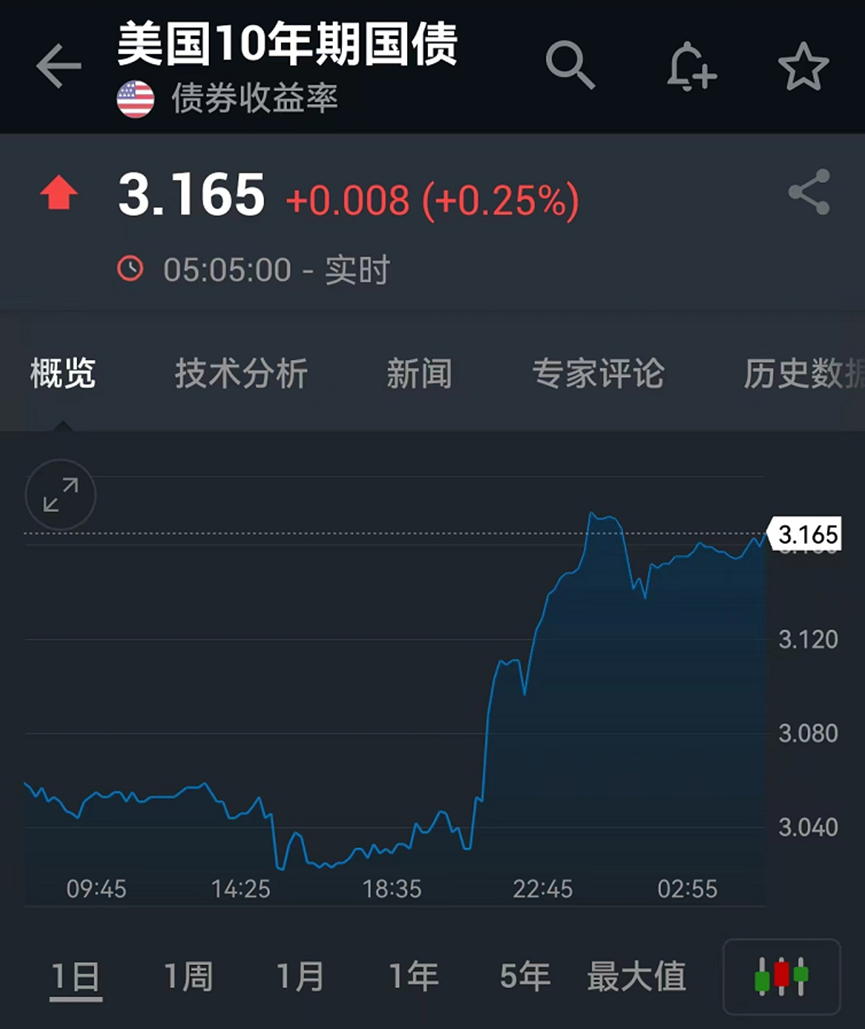The width and height of the screenshot is (865, 1029).
Task: Go back using the arrow icon
Action: click(58, 67)
